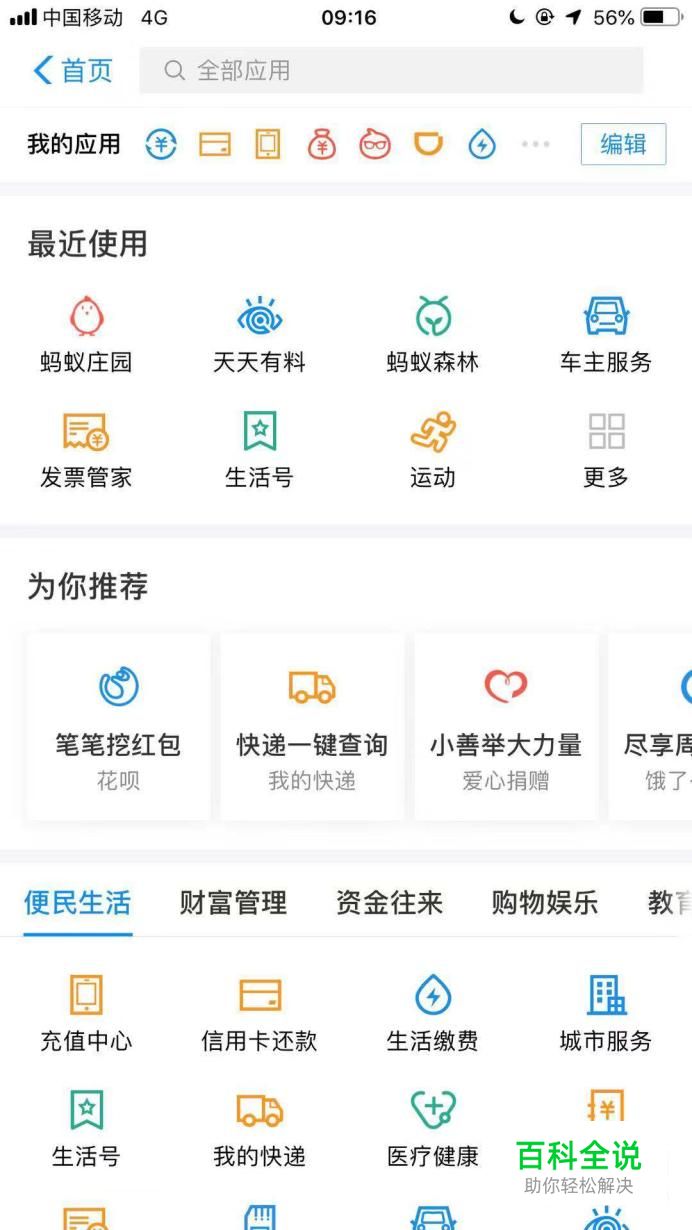Screen dimensions: 692x1230
Task: Open 发票管家
Action: [86, 450]
